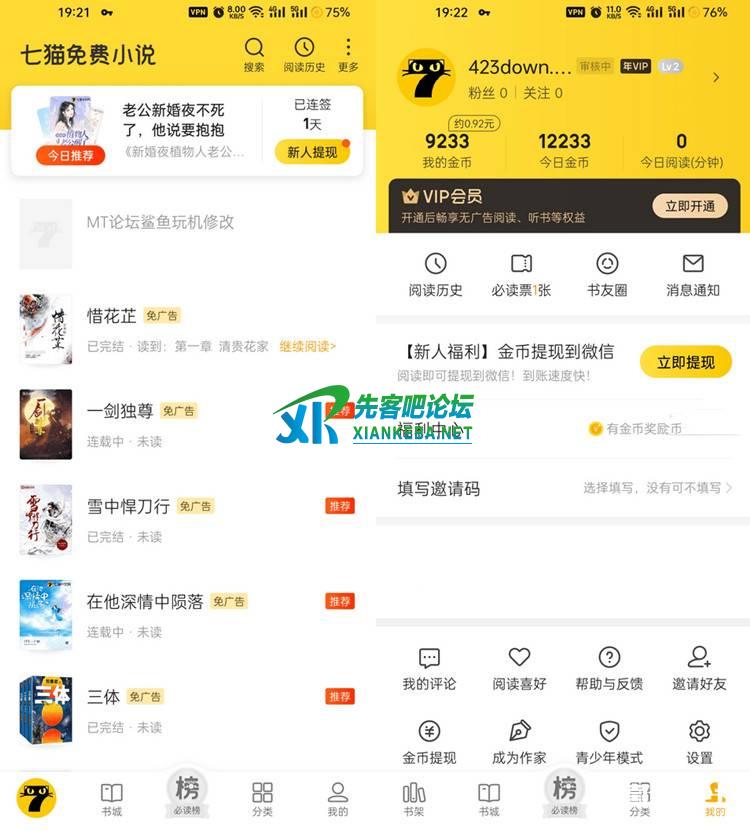
Task: Open the 搜索 search icon
Action: pos(254,54)
